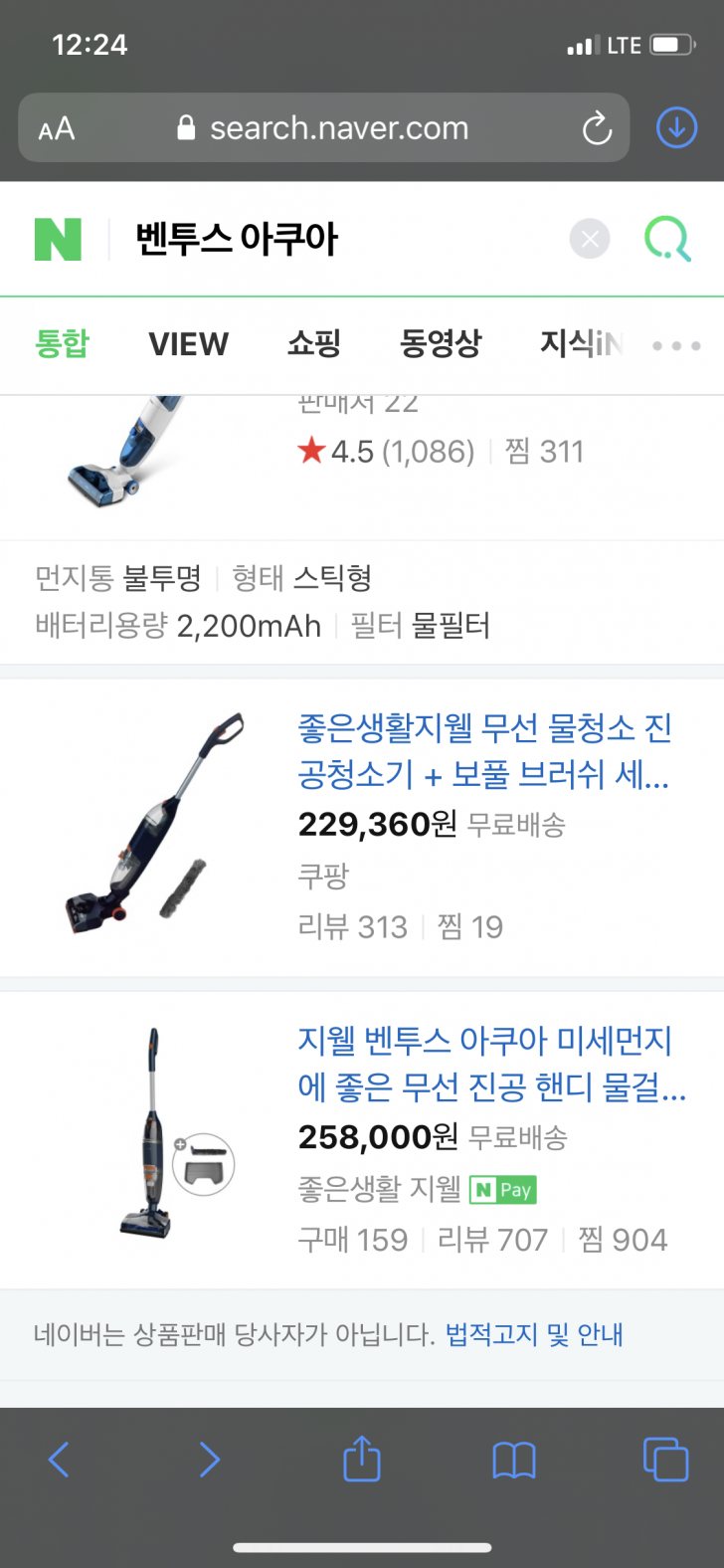
Task: Switch to the 쇼핑 tab
Action: [x=313, y=344]
